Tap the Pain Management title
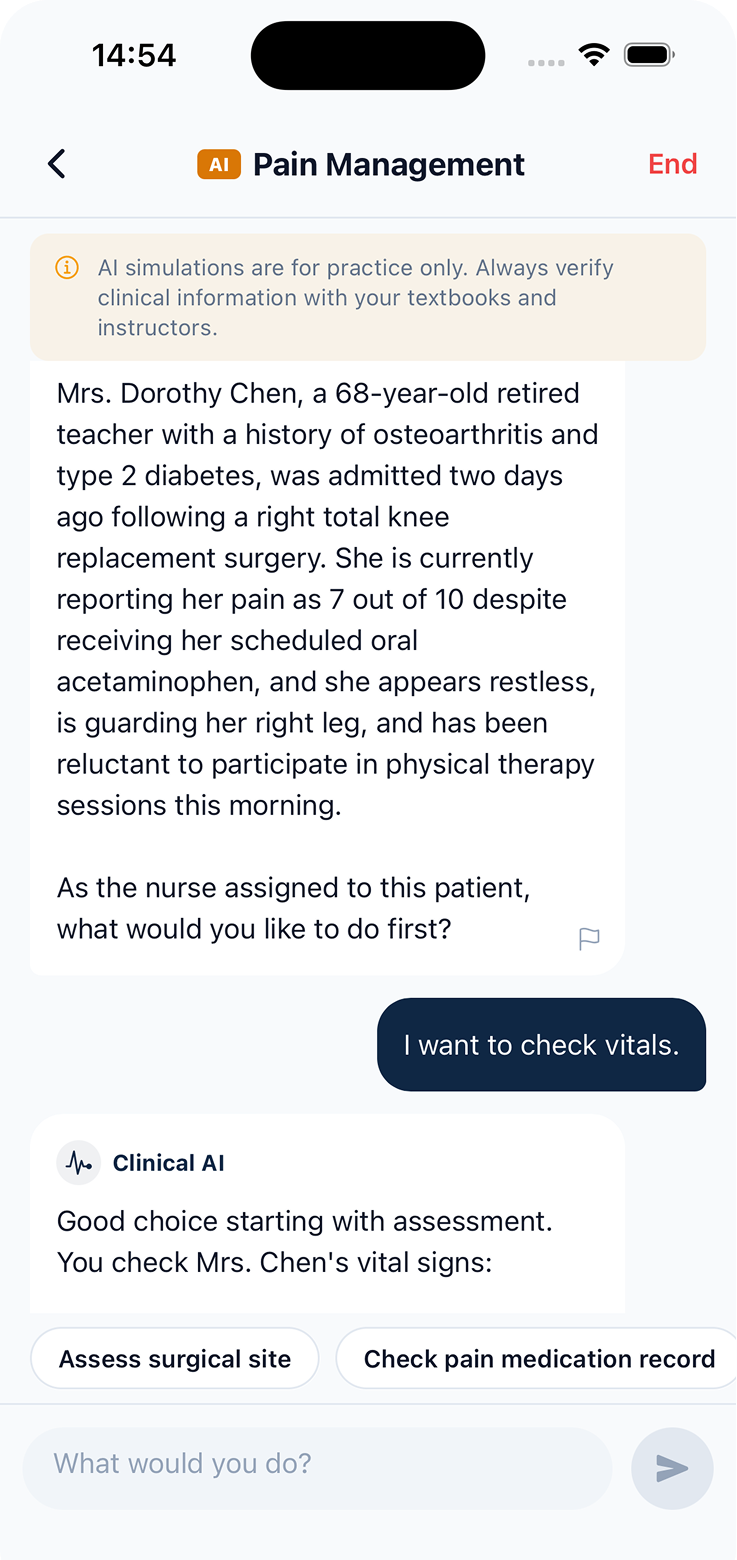Screen dimensions: 737x1560 click(x=388, y=164)
